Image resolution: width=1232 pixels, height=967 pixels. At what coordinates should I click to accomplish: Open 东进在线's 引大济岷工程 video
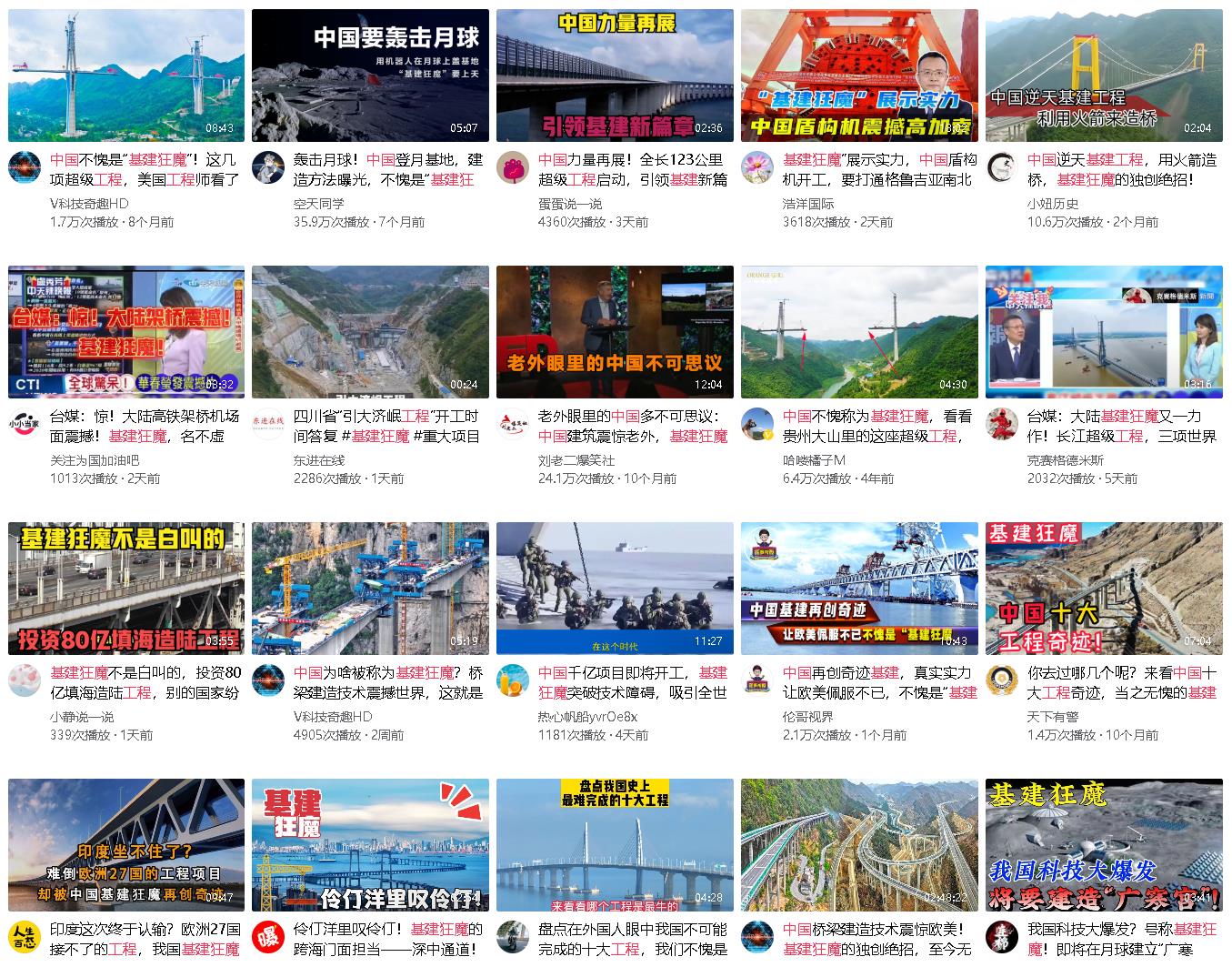tap(370, 332)
